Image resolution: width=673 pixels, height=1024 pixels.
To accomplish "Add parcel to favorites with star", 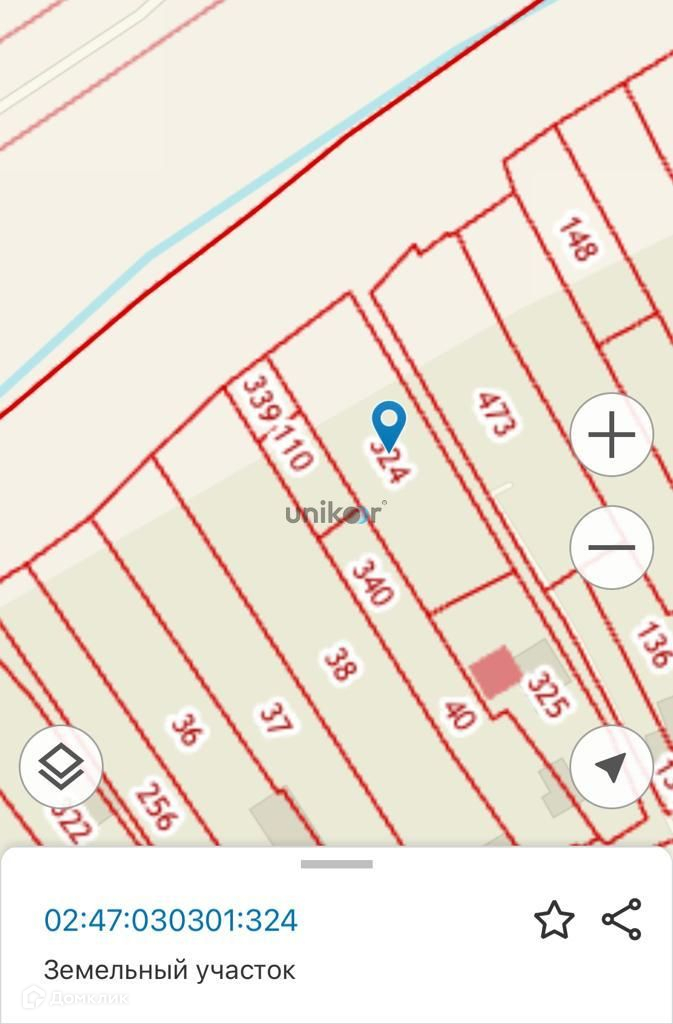I will 554,920.
